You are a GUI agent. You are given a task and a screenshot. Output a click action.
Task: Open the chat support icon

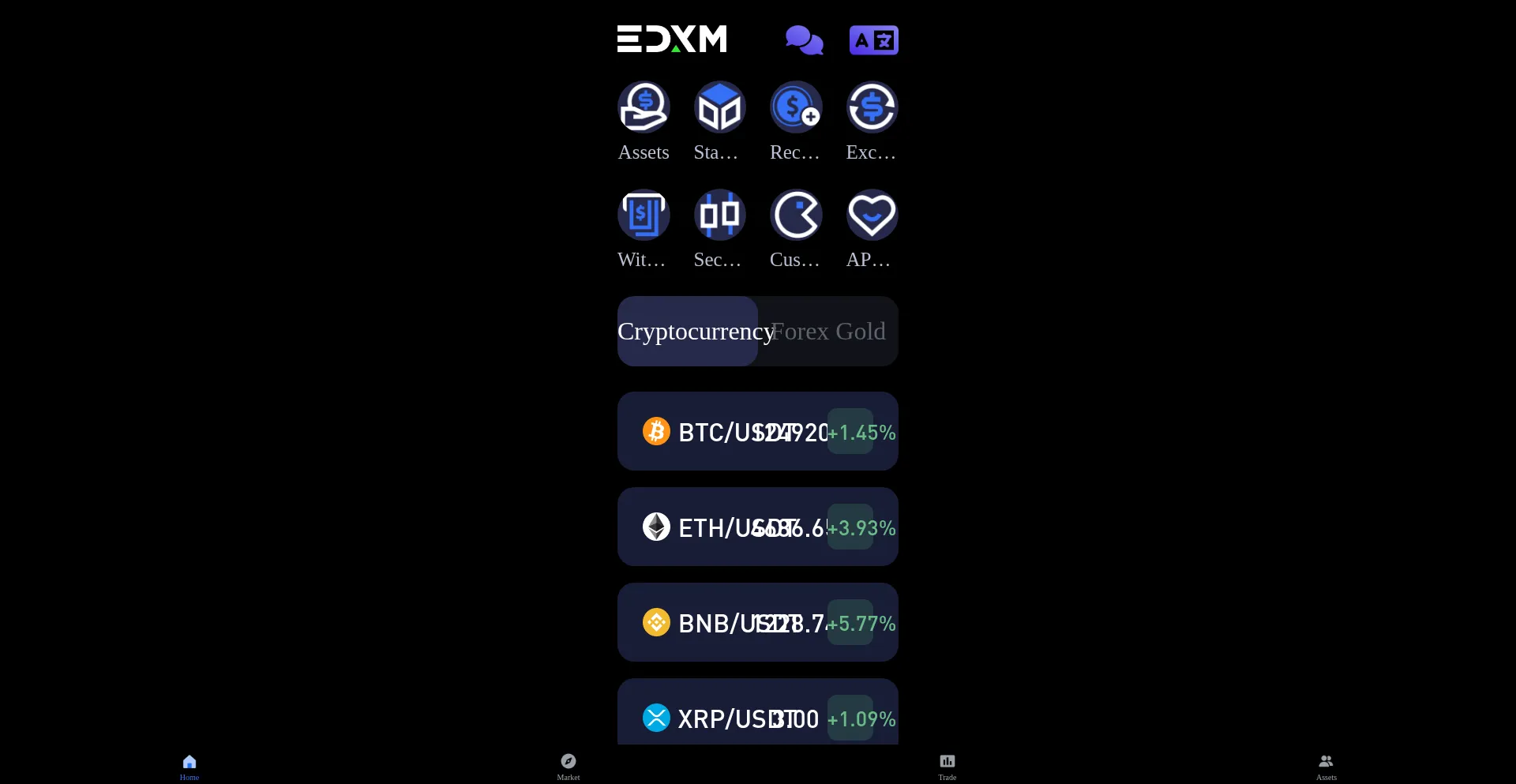click(x=804, y=40)
